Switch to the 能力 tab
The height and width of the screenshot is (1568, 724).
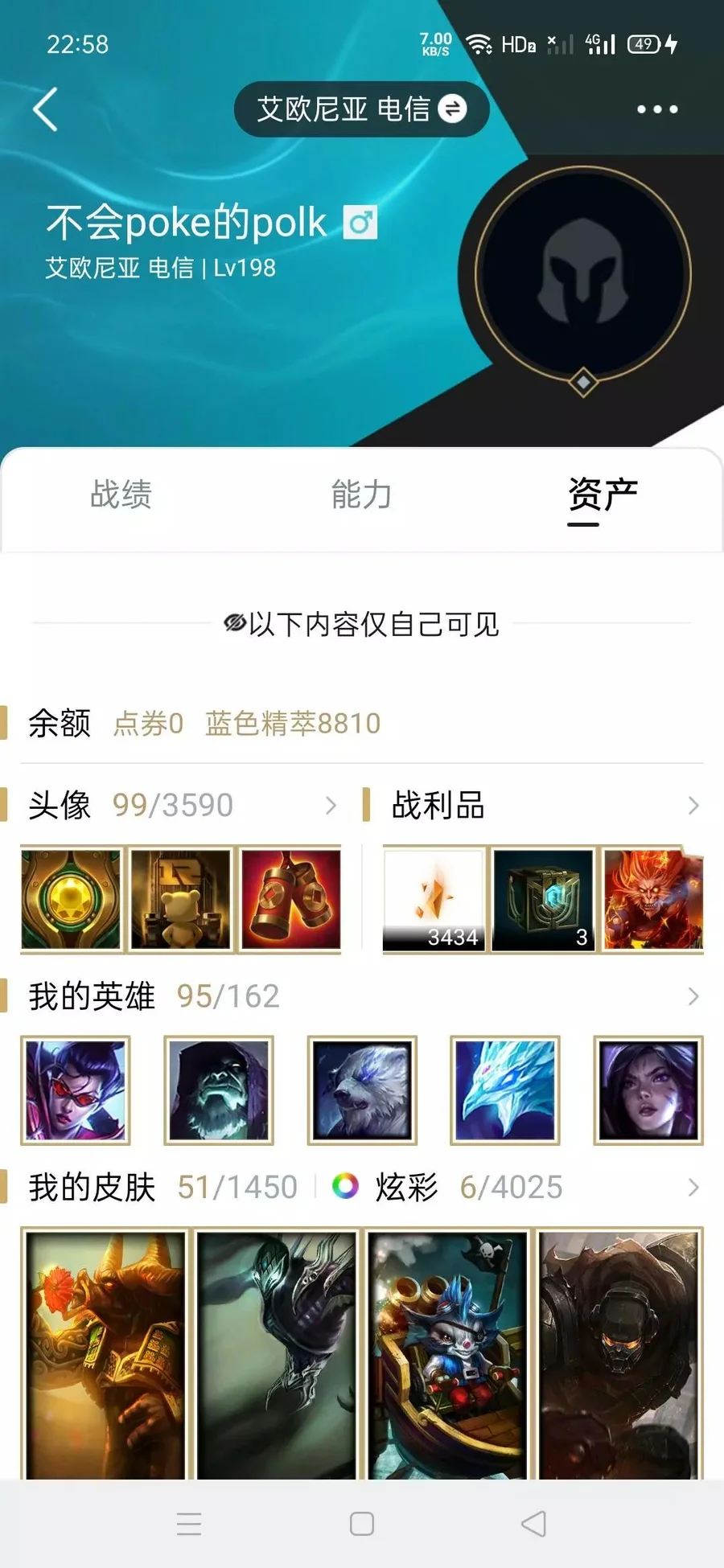(361, 495)
